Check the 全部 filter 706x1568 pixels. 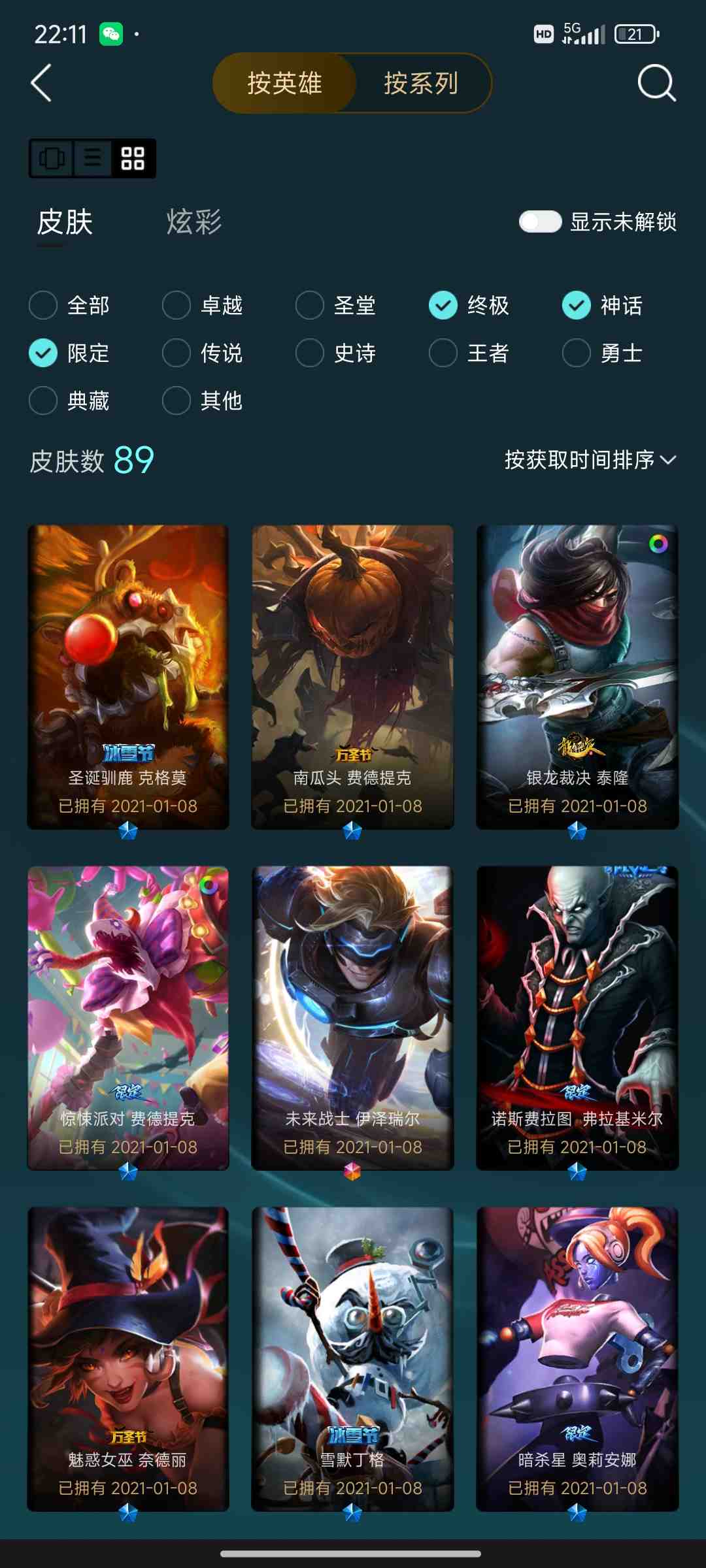(44, 305)
